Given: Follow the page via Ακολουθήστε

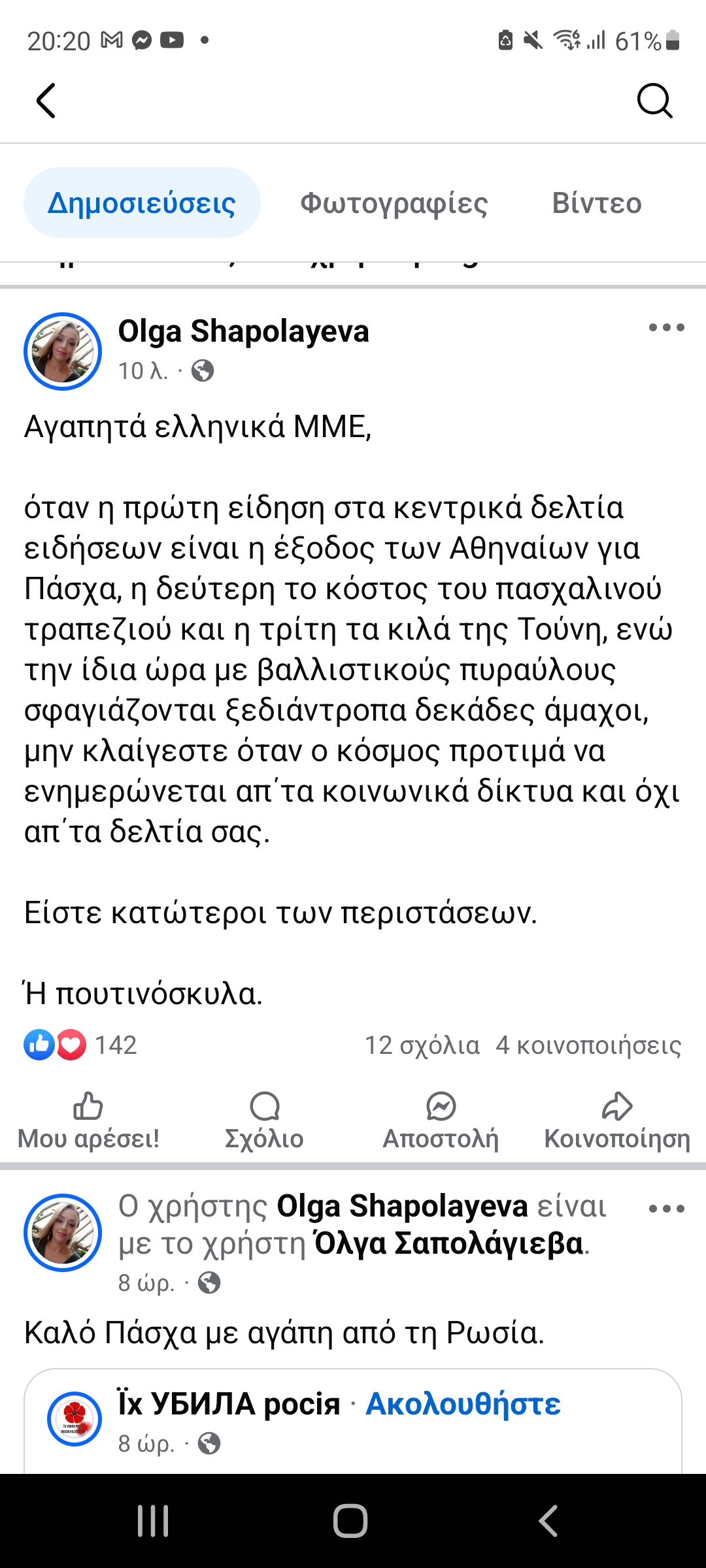Looking at the screenshot, I should click(463, 1404).
